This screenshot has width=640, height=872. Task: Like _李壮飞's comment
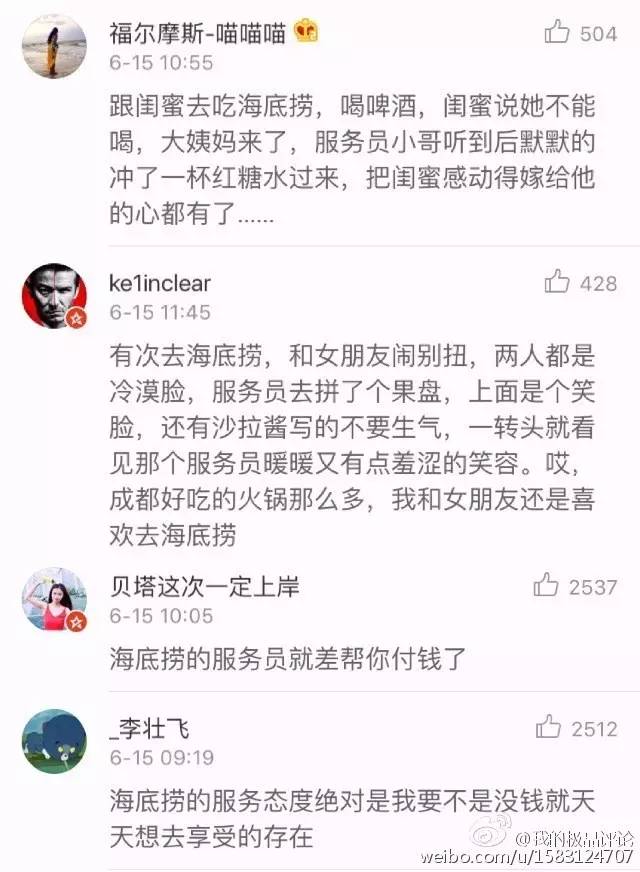tap(548, 728)
